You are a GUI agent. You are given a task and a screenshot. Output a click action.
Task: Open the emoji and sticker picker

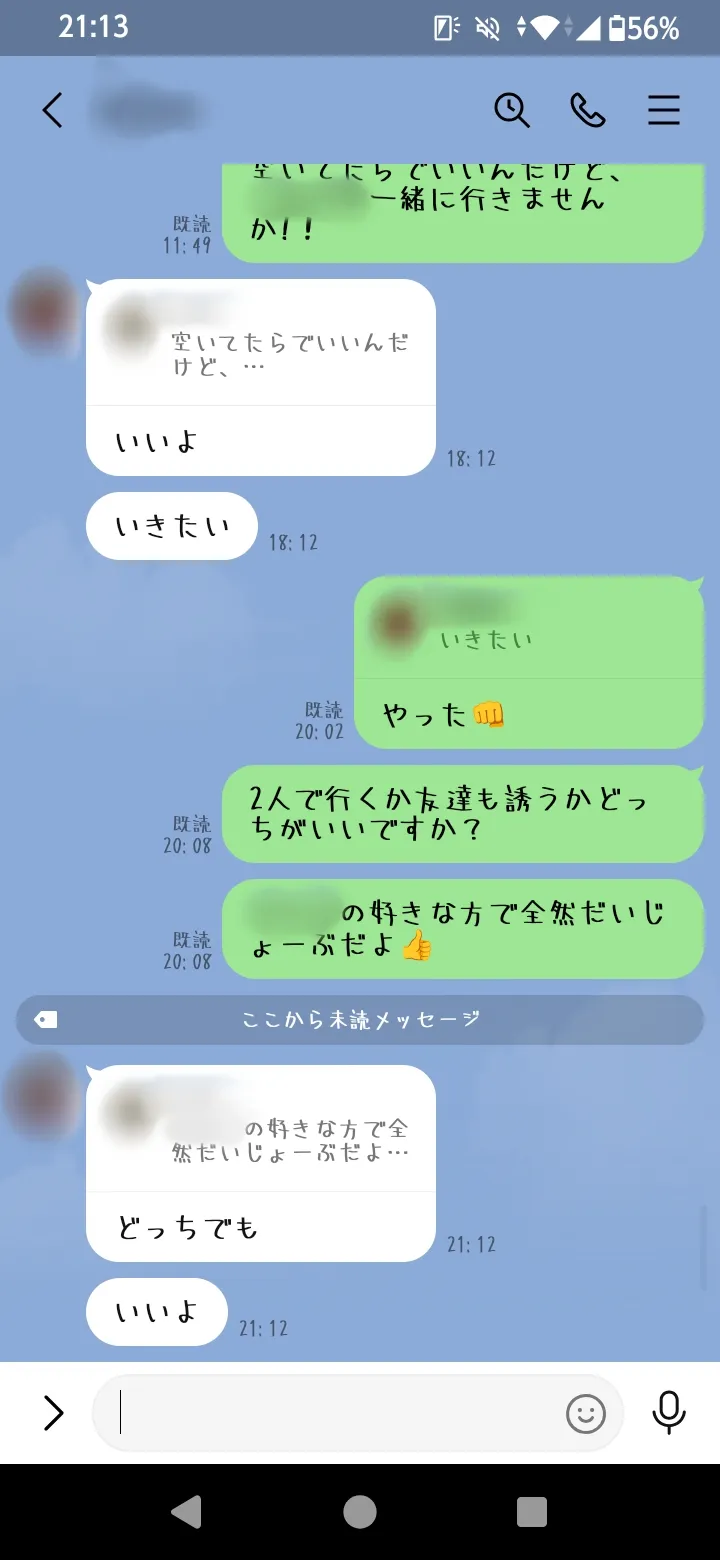pyautogui.click(x=586, y=1413)
